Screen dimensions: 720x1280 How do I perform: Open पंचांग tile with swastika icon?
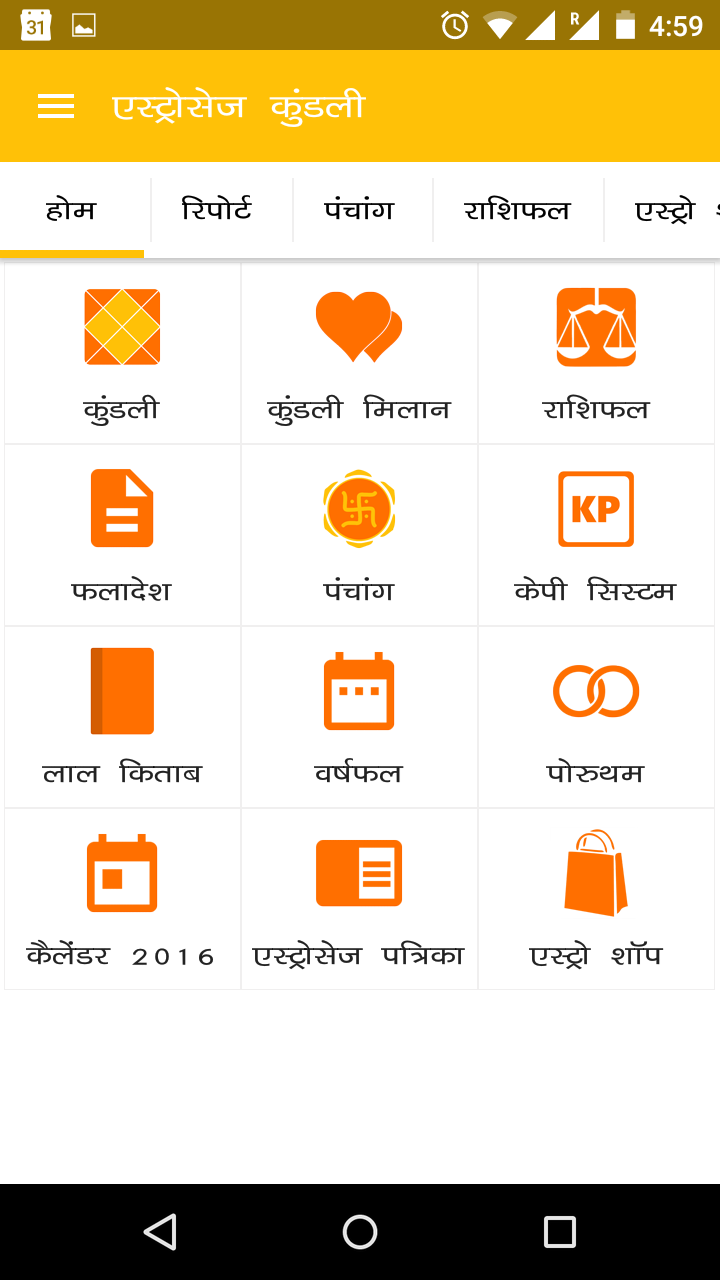point(359,535)
